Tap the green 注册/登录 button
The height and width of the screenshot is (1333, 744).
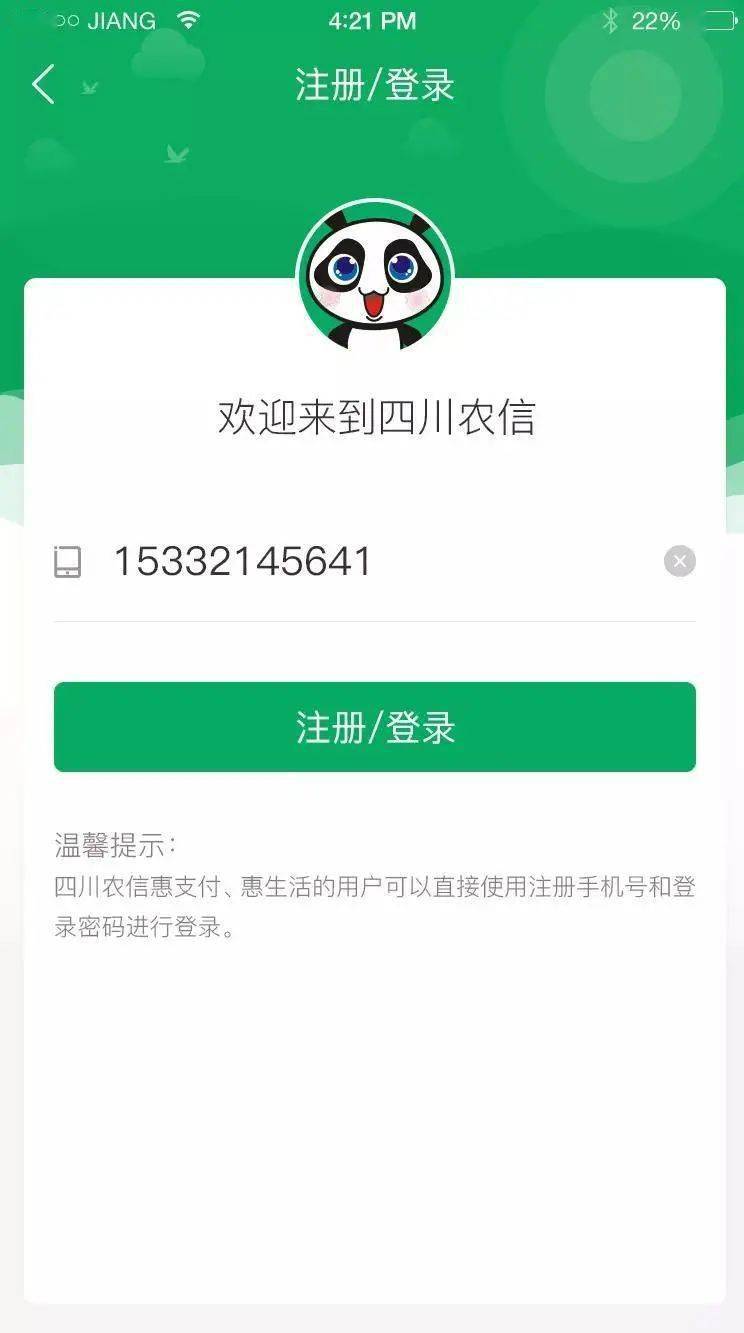point(374,727)
